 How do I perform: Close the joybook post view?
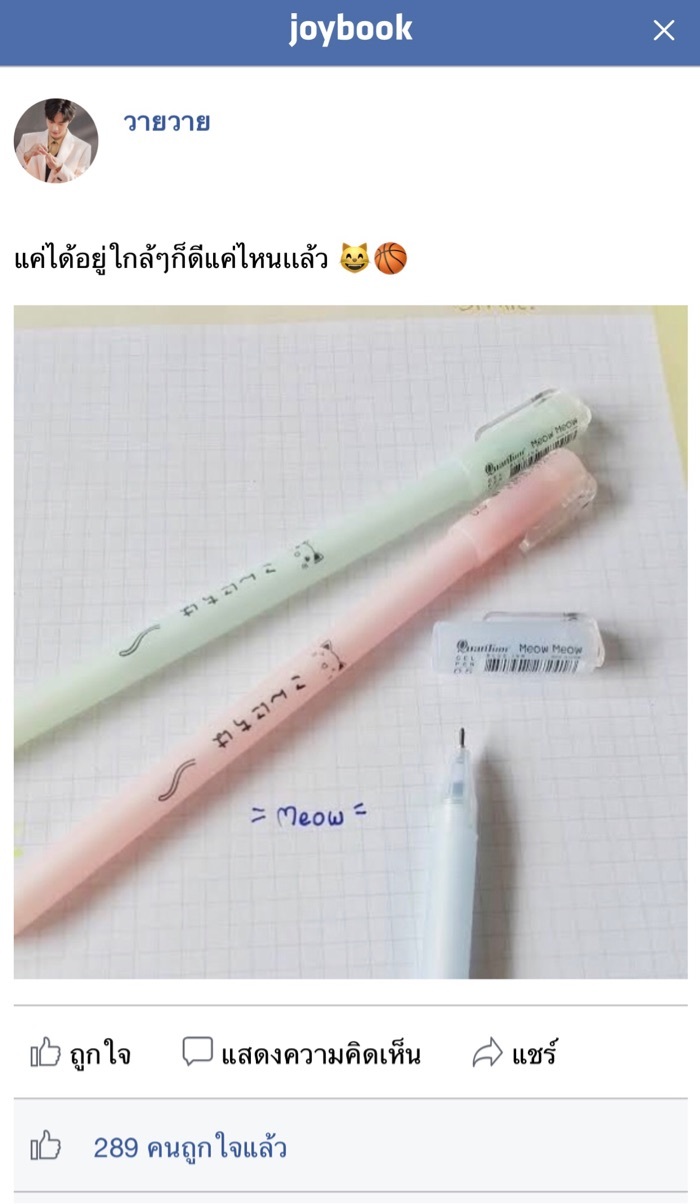click(664, 31)
